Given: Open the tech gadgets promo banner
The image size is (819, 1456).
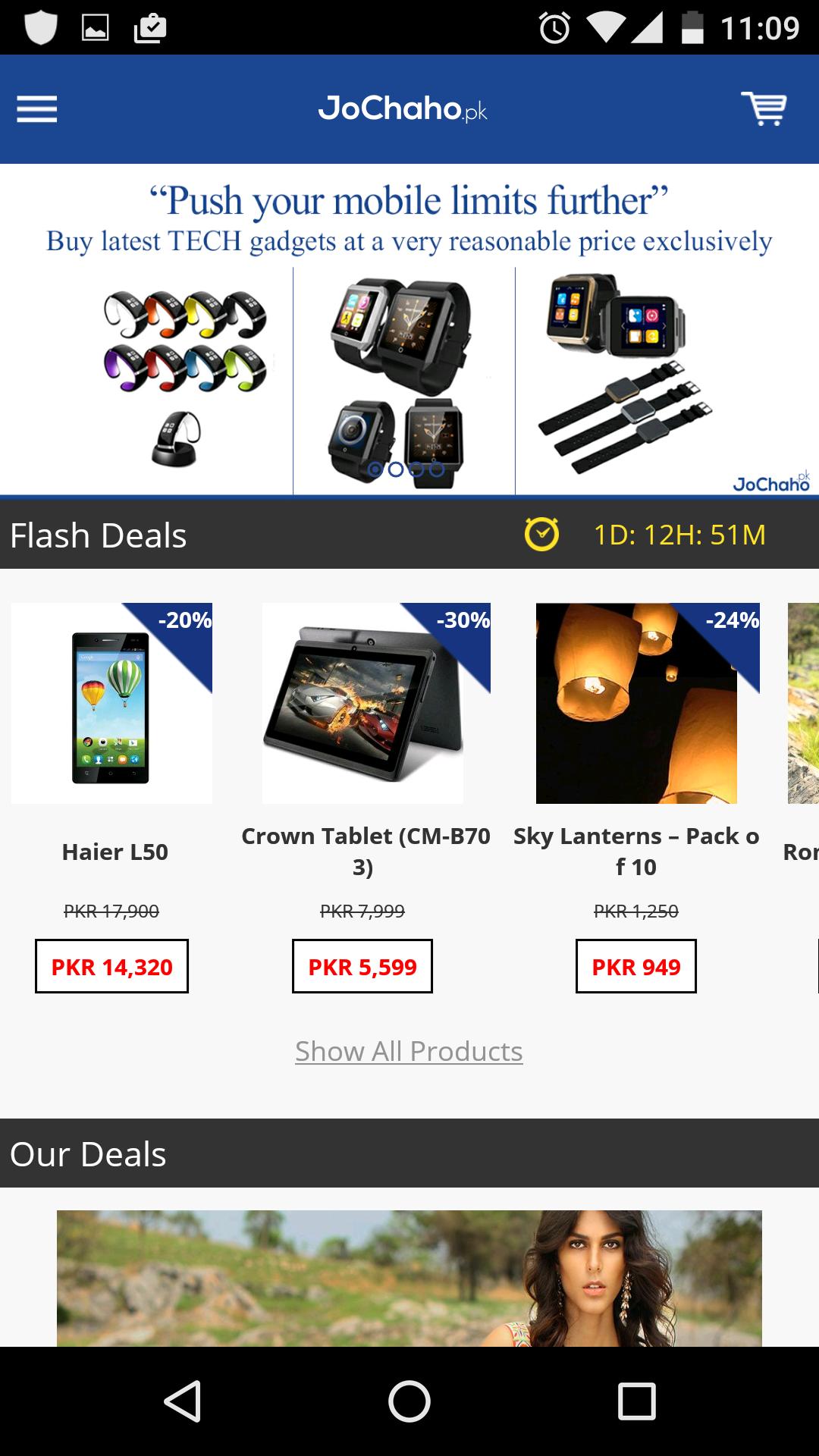Looking at the screenshot, I should pos(409,330).
